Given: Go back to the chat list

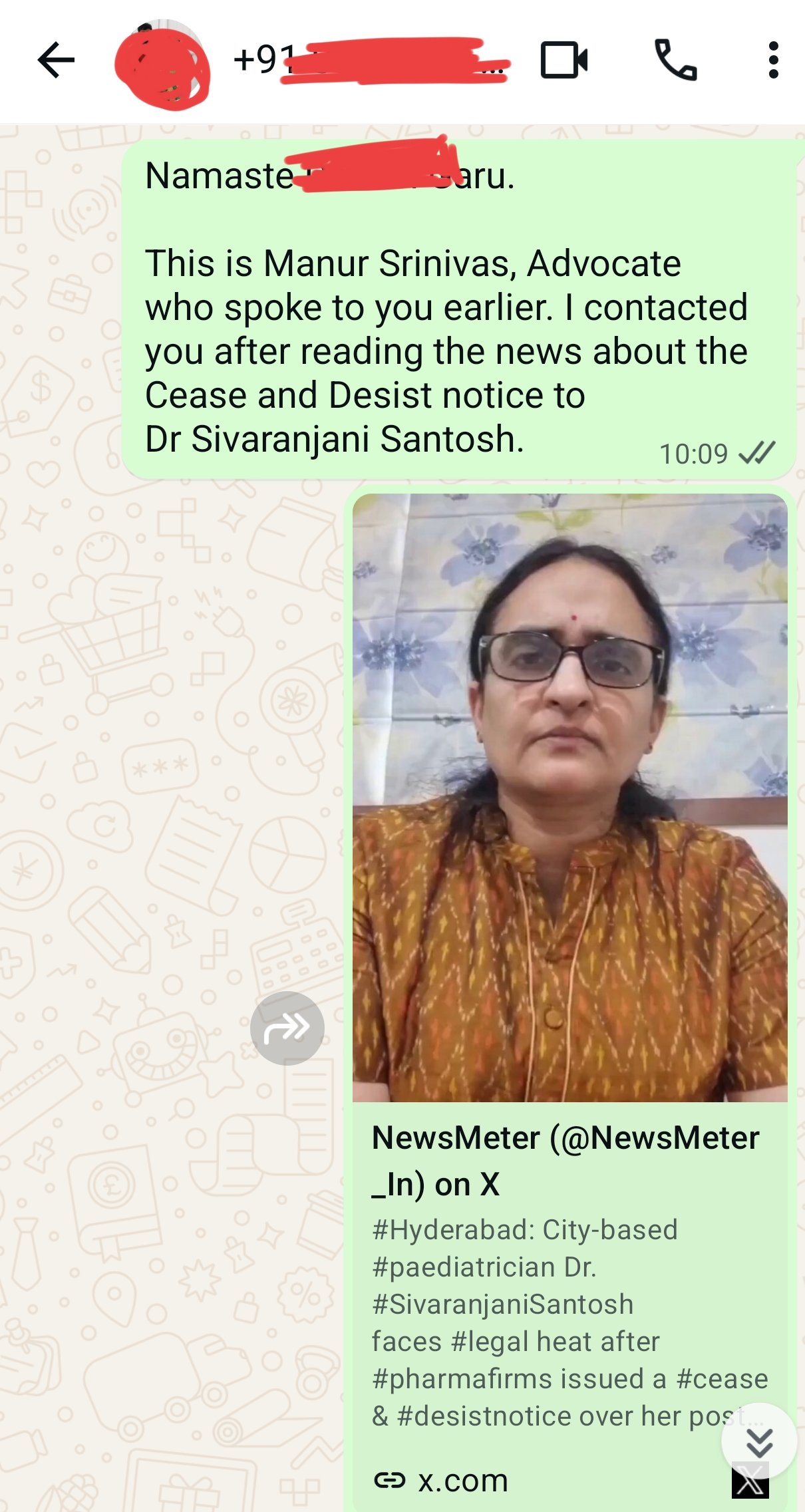Looking at the screenshot, I should [x=56, y=61].
